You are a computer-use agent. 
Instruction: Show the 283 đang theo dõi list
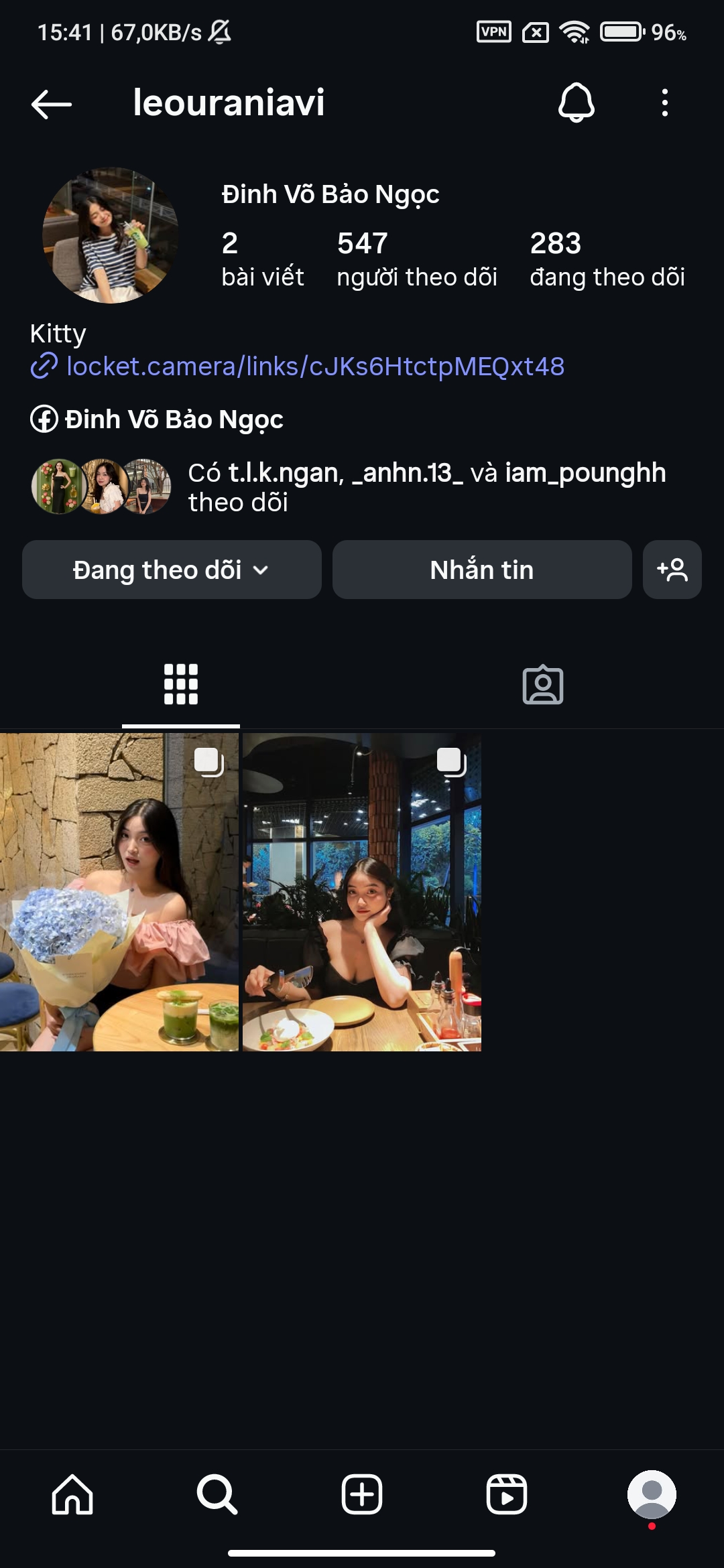pos(607,259)
